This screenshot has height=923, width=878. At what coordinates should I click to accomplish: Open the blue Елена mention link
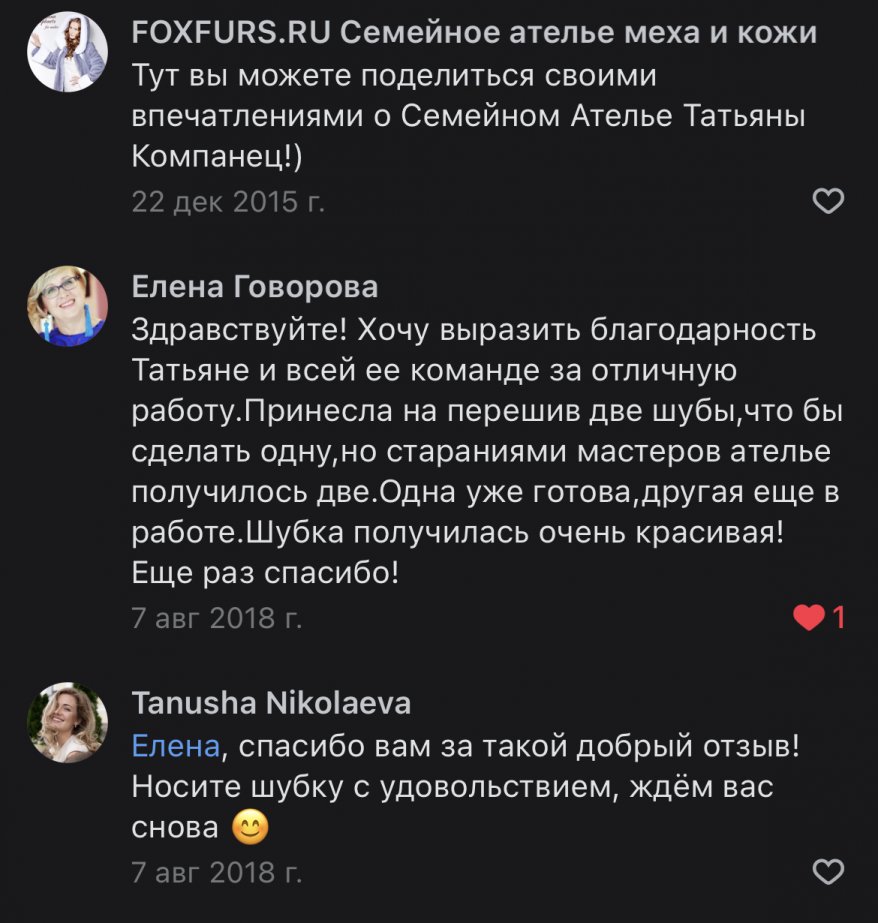(175, 746)
